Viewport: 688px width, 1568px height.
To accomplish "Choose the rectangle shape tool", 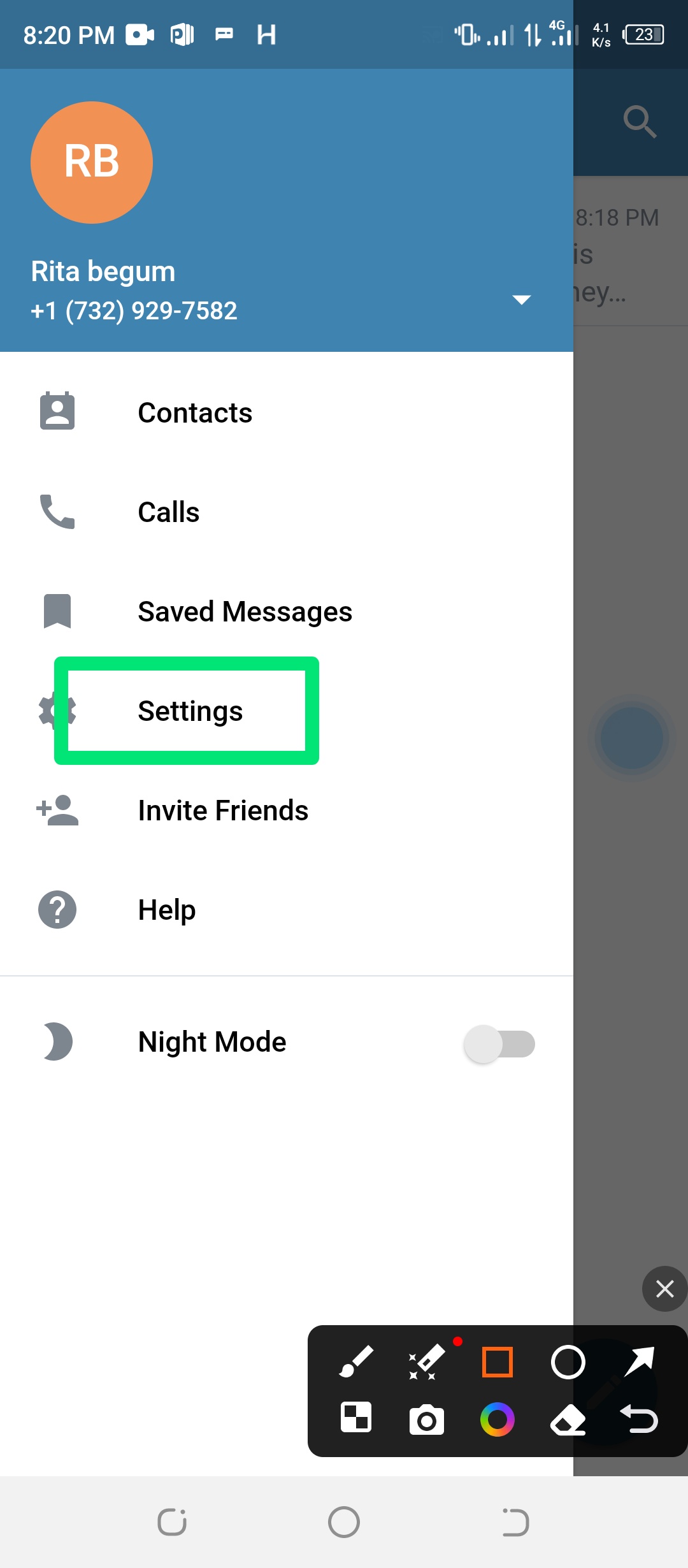I will (x=498, y=1362).
